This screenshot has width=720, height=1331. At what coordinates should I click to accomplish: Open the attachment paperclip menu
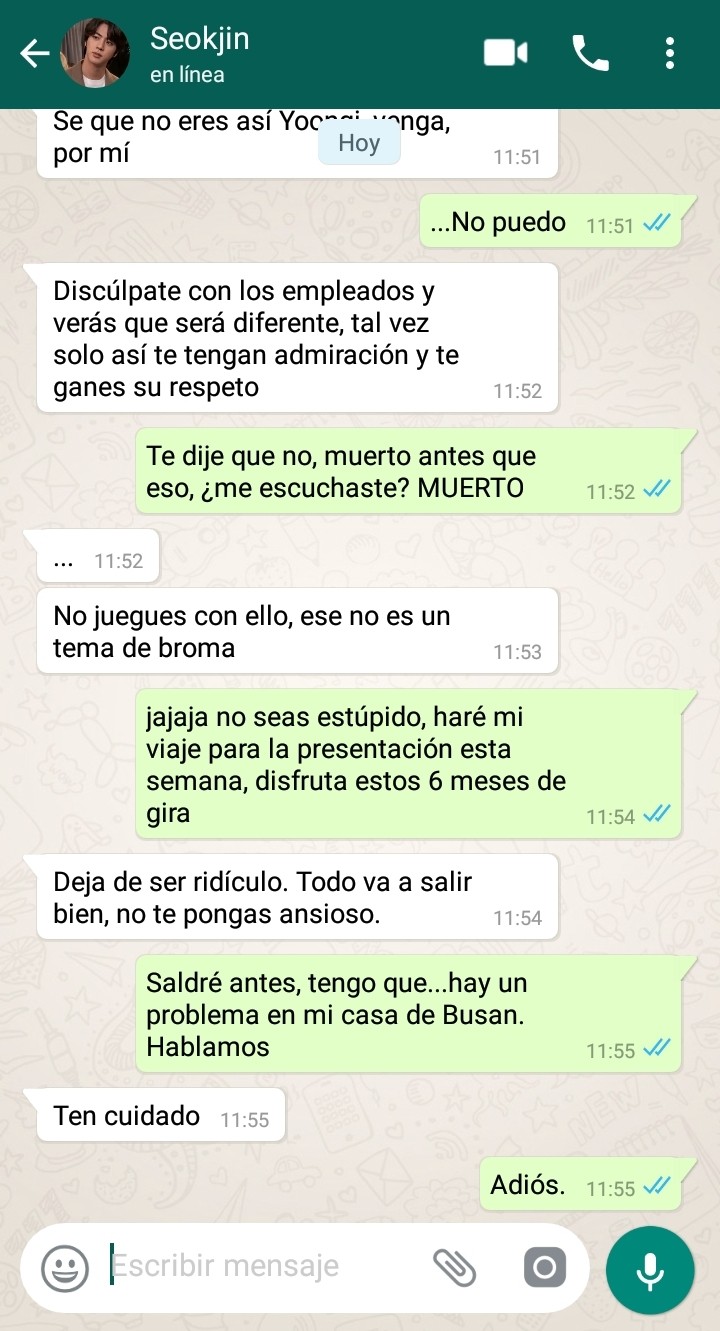coord(458,1268)
